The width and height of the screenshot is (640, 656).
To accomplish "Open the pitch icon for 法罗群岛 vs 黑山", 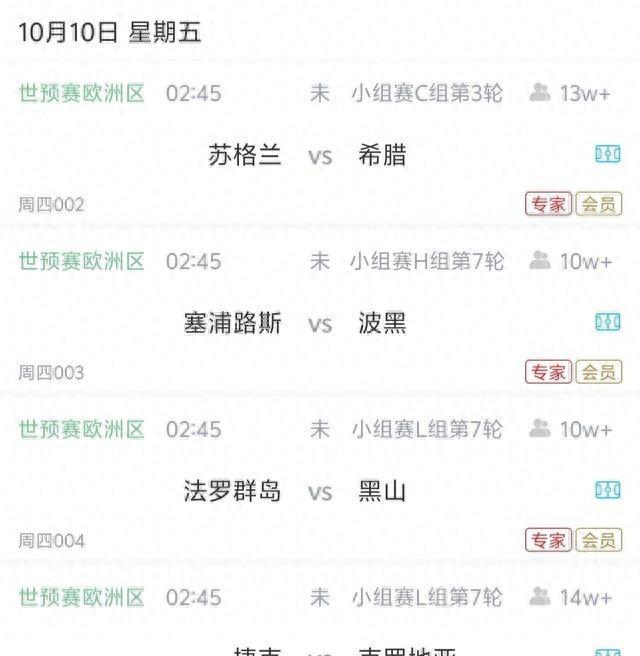I will (608, 490).
